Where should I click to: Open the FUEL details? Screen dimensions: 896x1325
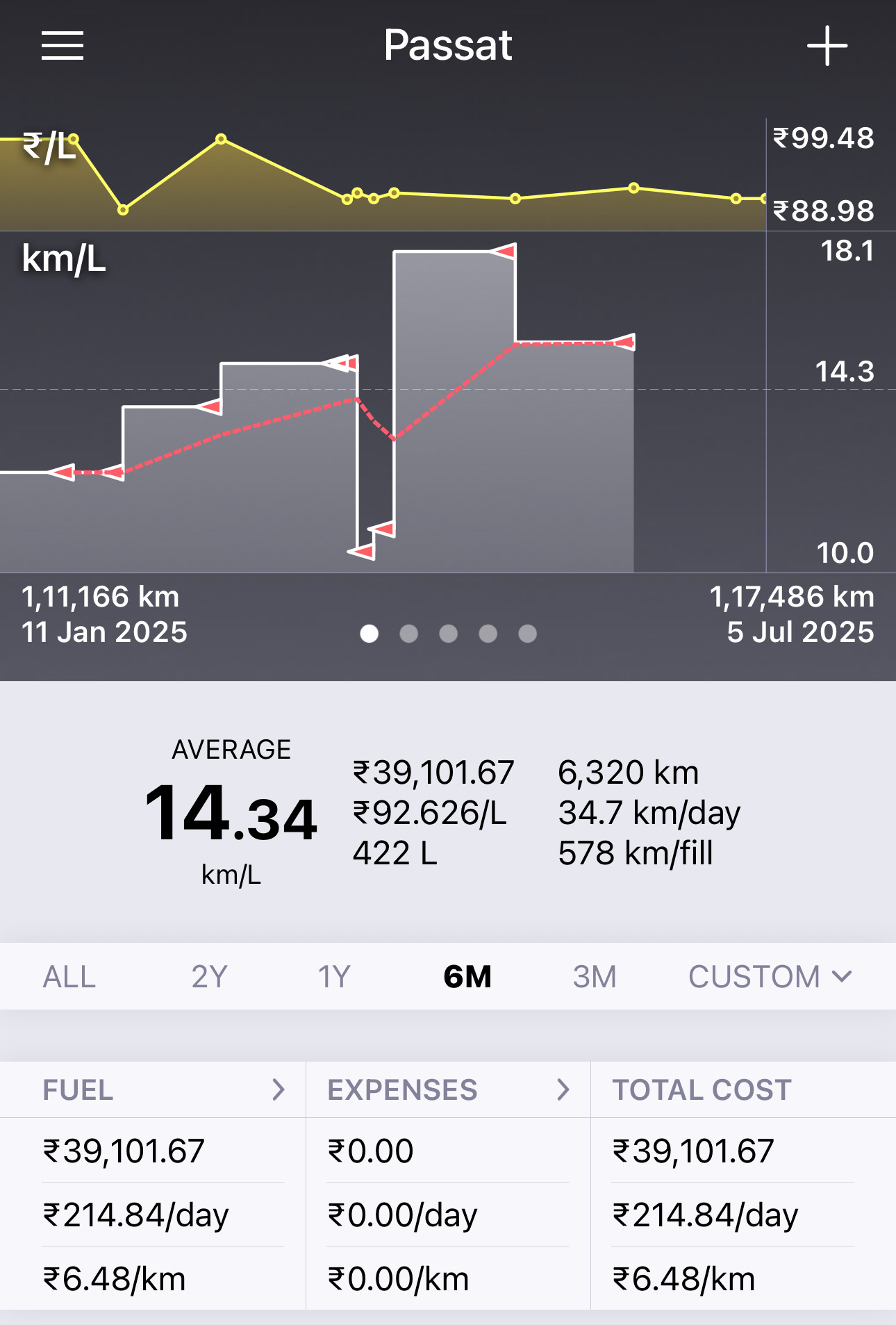pyautogui.click(x=163, y=1089)
